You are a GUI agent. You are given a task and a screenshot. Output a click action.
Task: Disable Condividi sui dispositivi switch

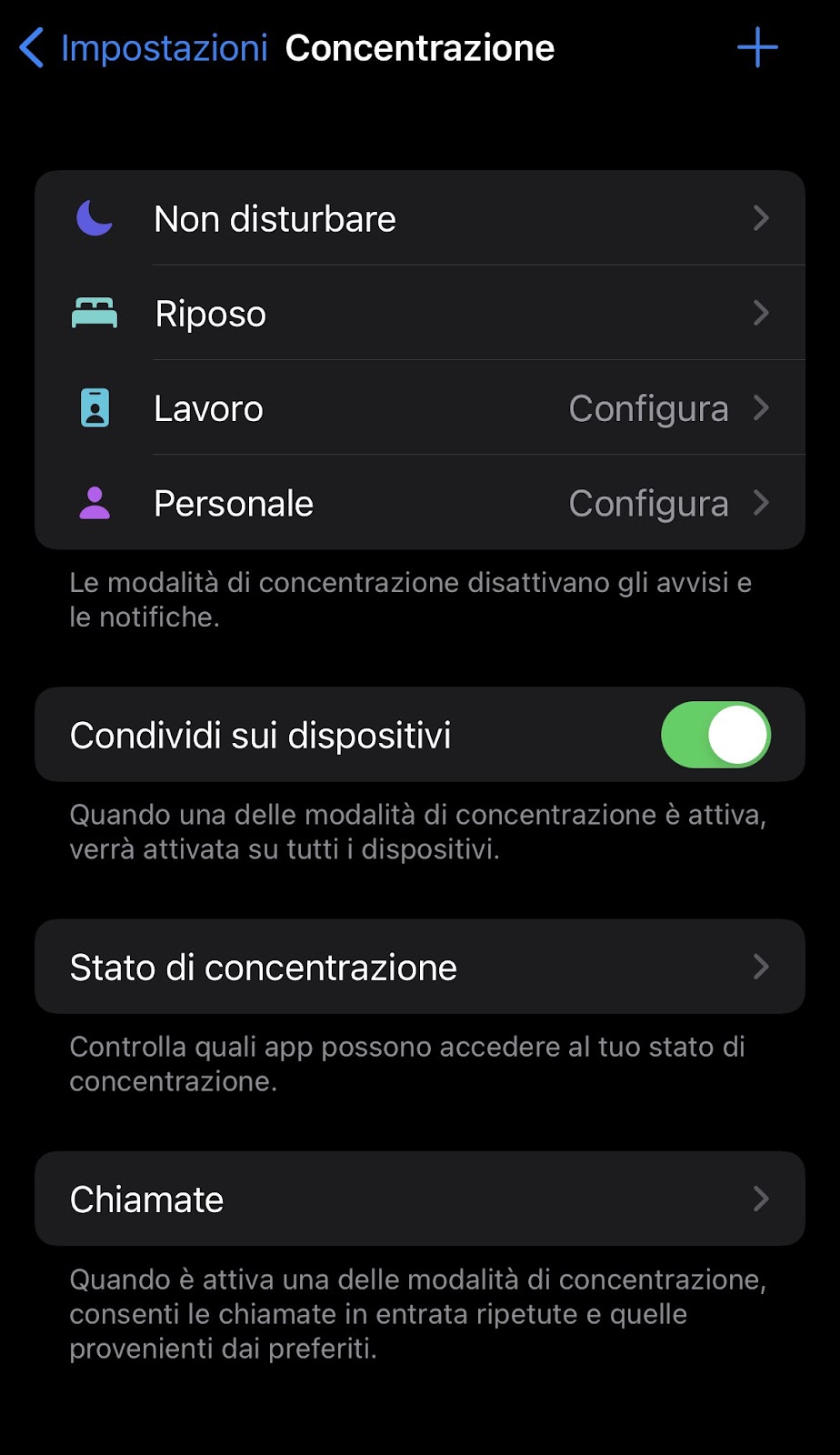[715, 735]
